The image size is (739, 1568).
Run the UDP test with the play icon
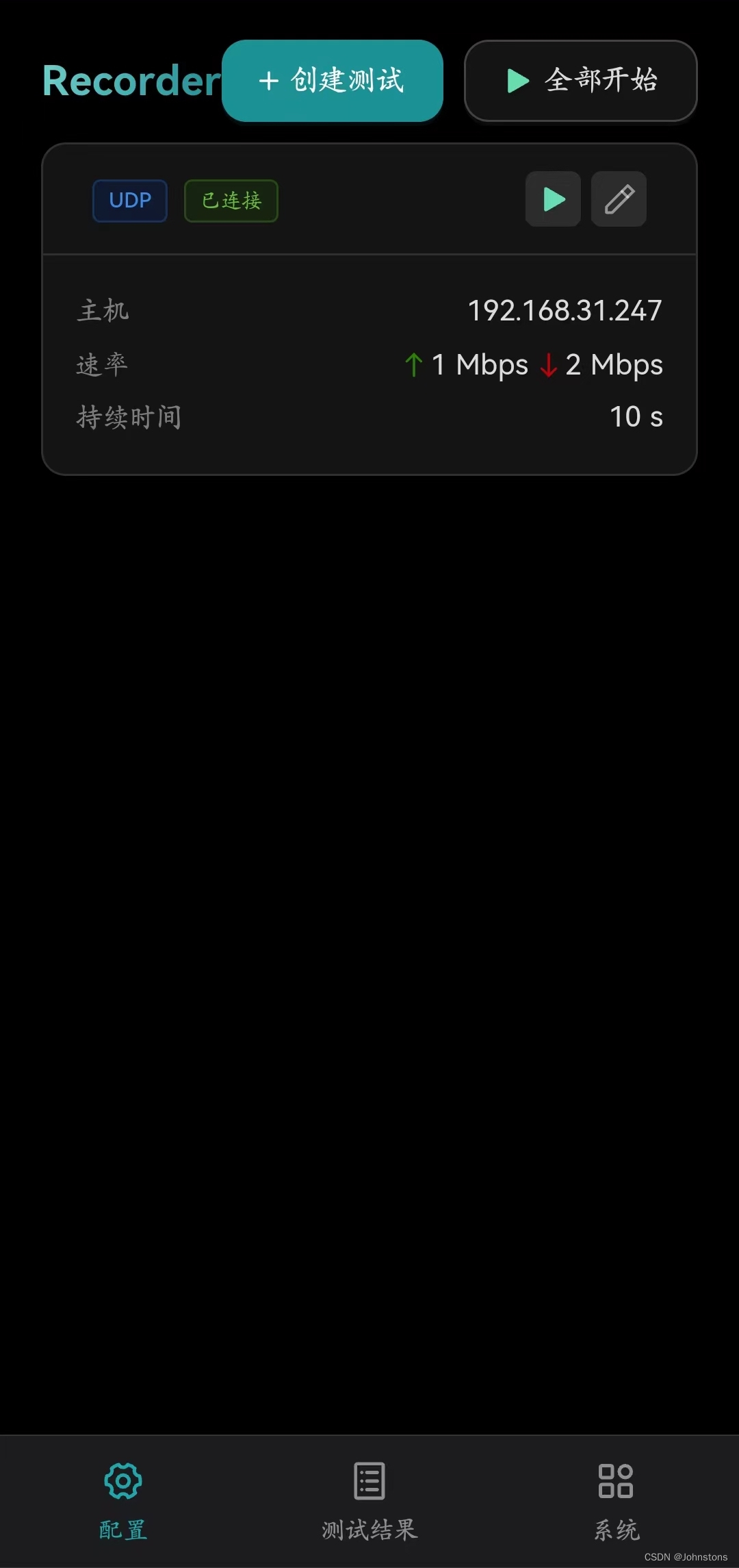click(x=553, y=199)
